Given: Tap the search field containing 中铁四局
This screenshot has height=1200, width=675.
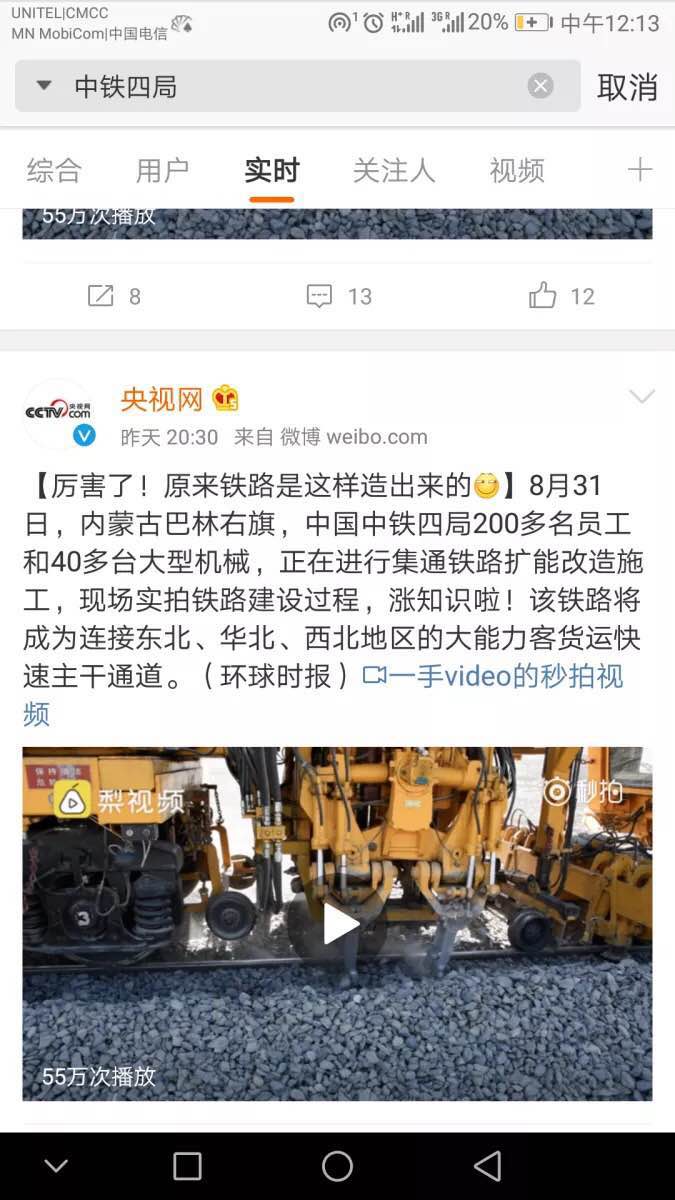Looking at the screenshot, I should (290, 87).
